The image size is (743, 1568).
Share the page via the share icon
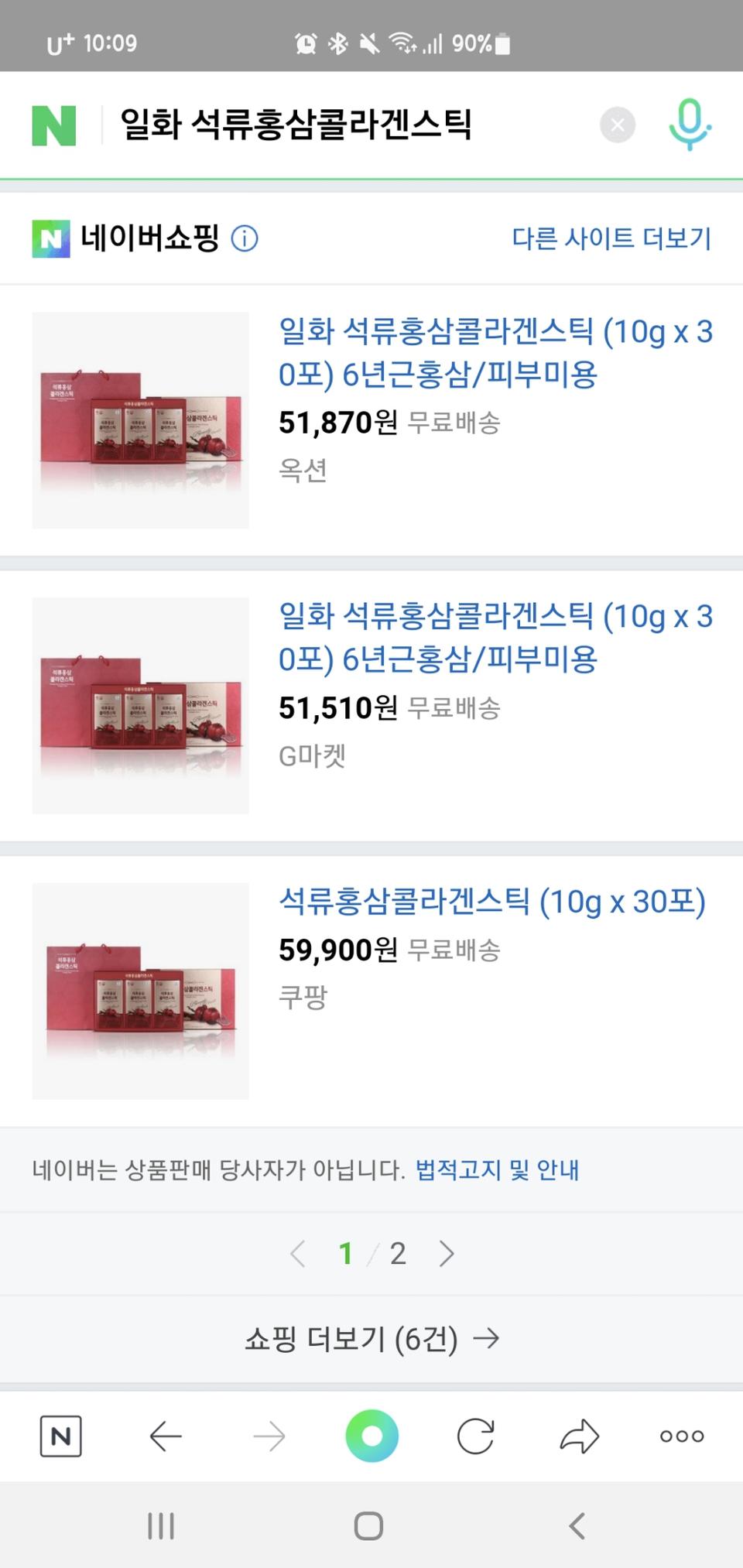[577, 1436]
